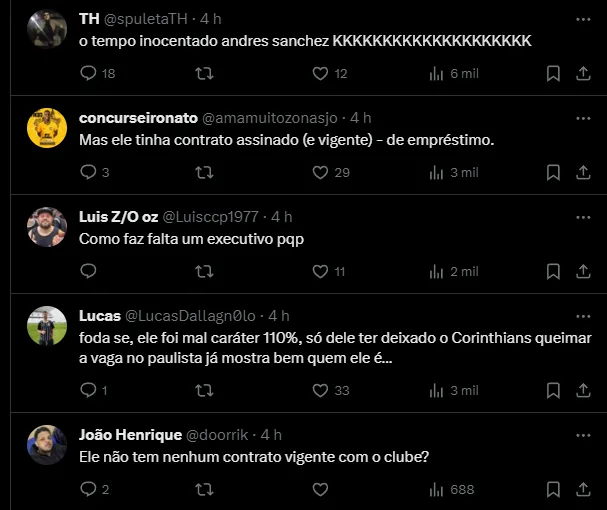Open concurseironato's profile picture
Screen dimensions: 607x510
tap(47, 128)
